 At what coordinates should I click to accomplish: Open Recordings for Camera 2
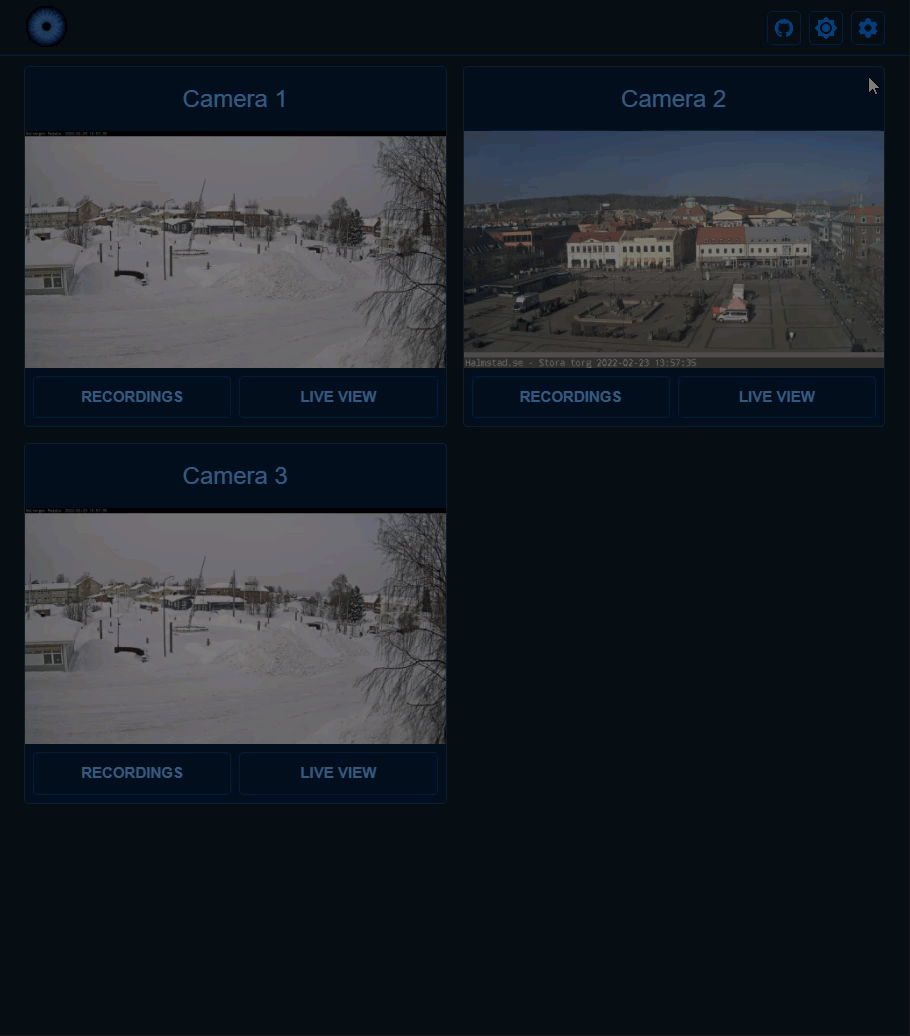[570, 397]
